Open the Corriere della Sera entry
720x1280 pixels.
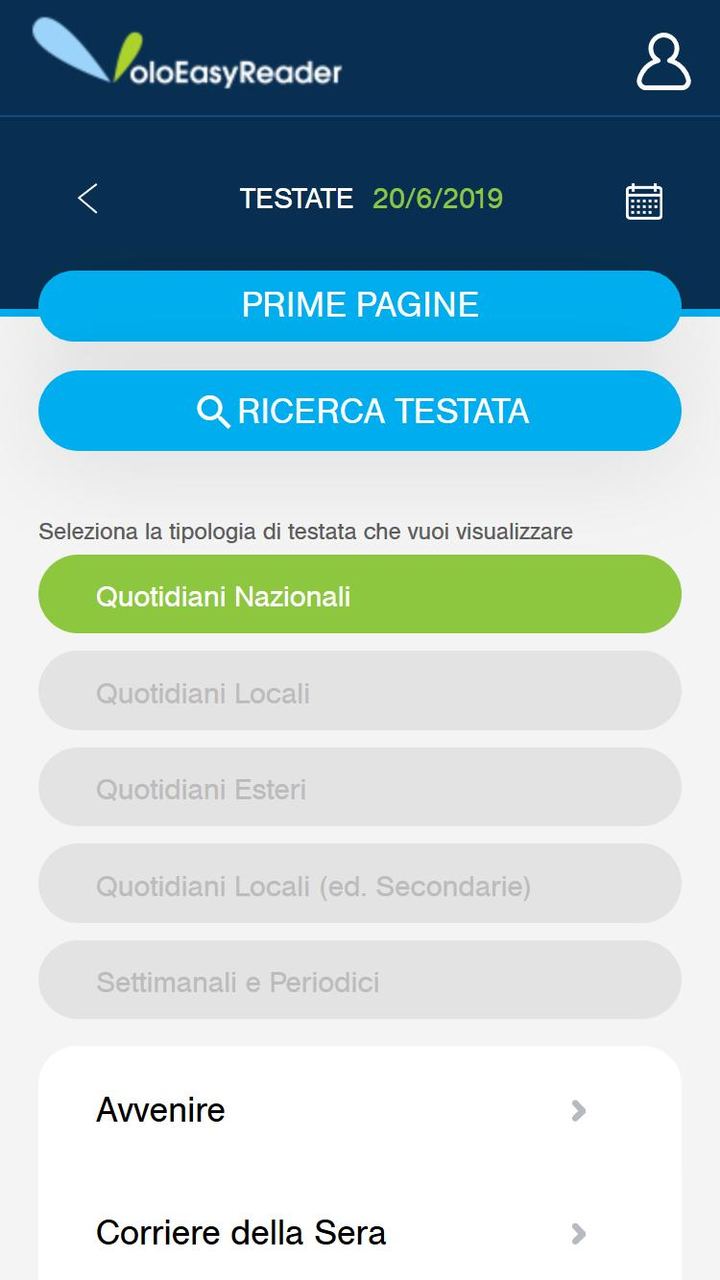(240, 1234)
